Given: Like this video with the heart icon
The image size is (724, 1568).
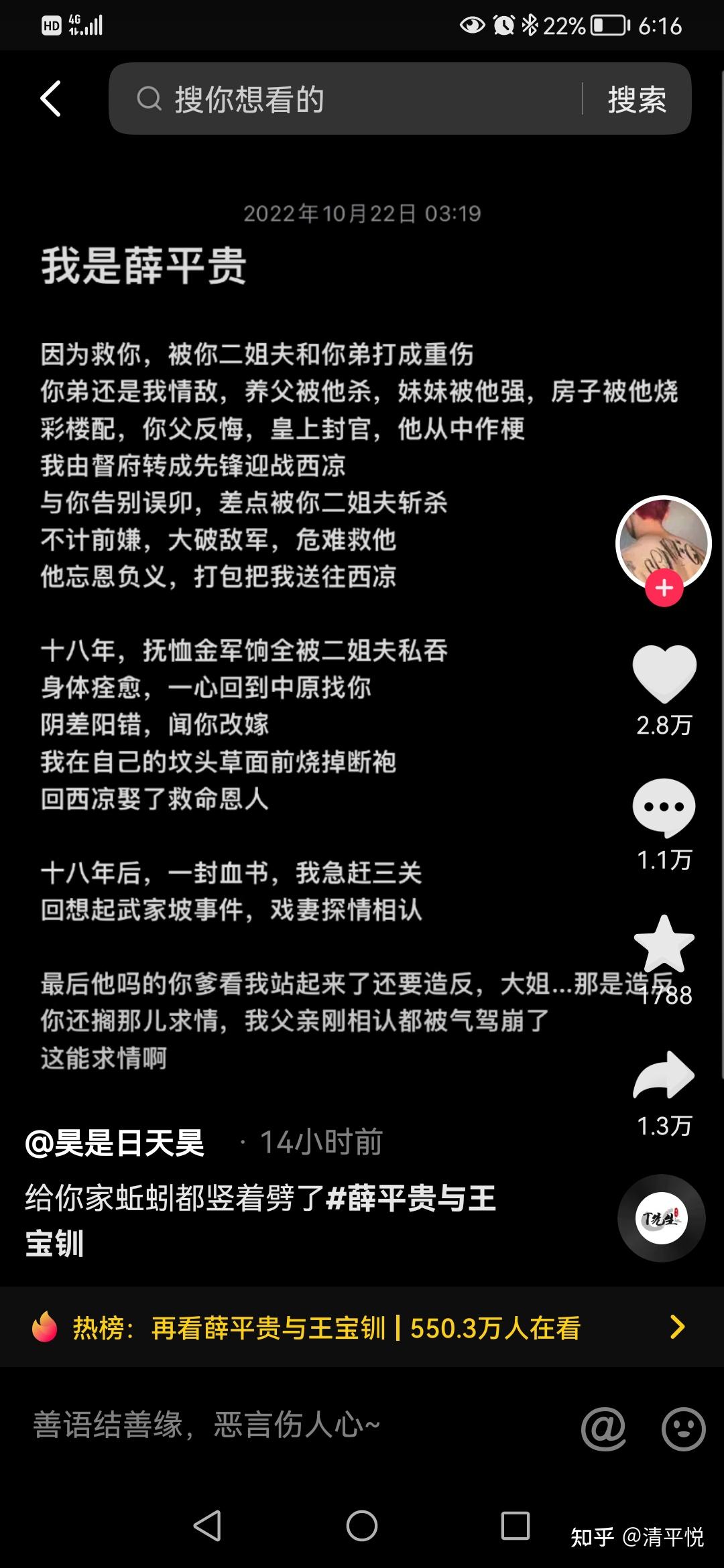Looking at the screenshot, I should pos(664,673).
